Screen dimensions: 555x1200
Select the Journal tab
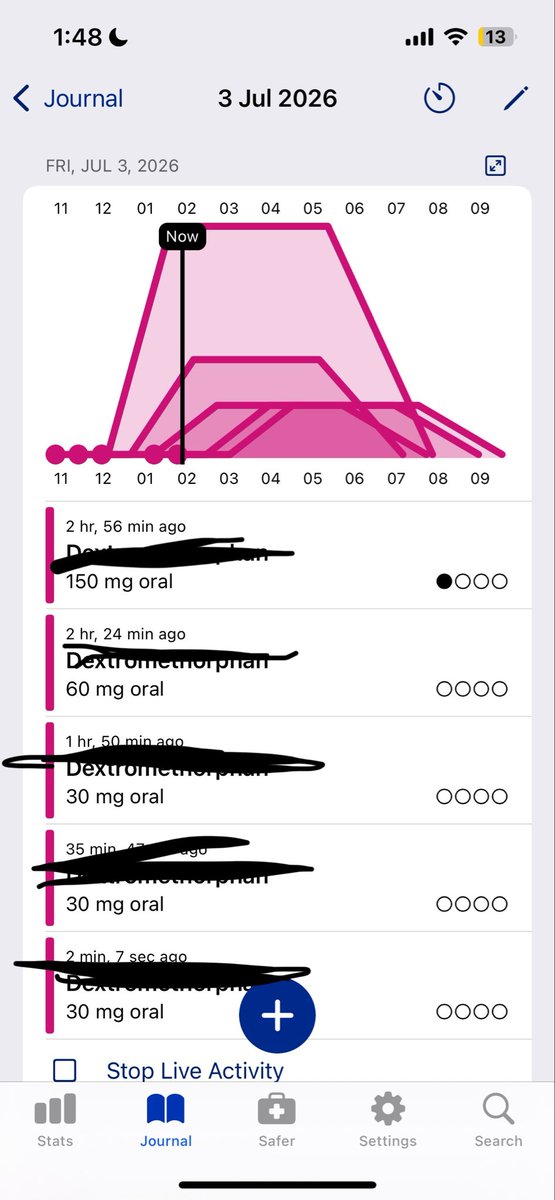(166, 1120)
